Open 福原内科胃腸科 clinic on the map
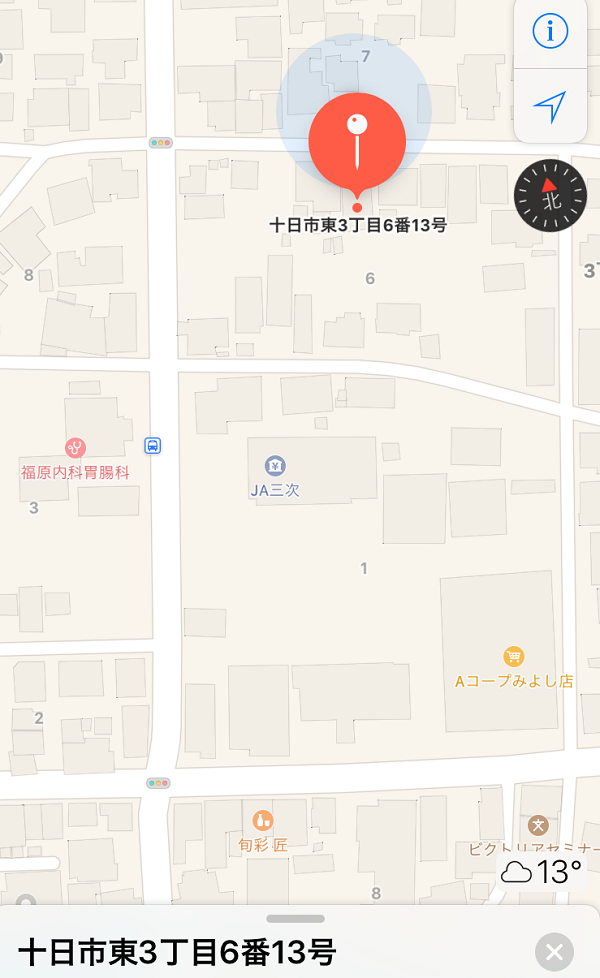 coord(75,447)
